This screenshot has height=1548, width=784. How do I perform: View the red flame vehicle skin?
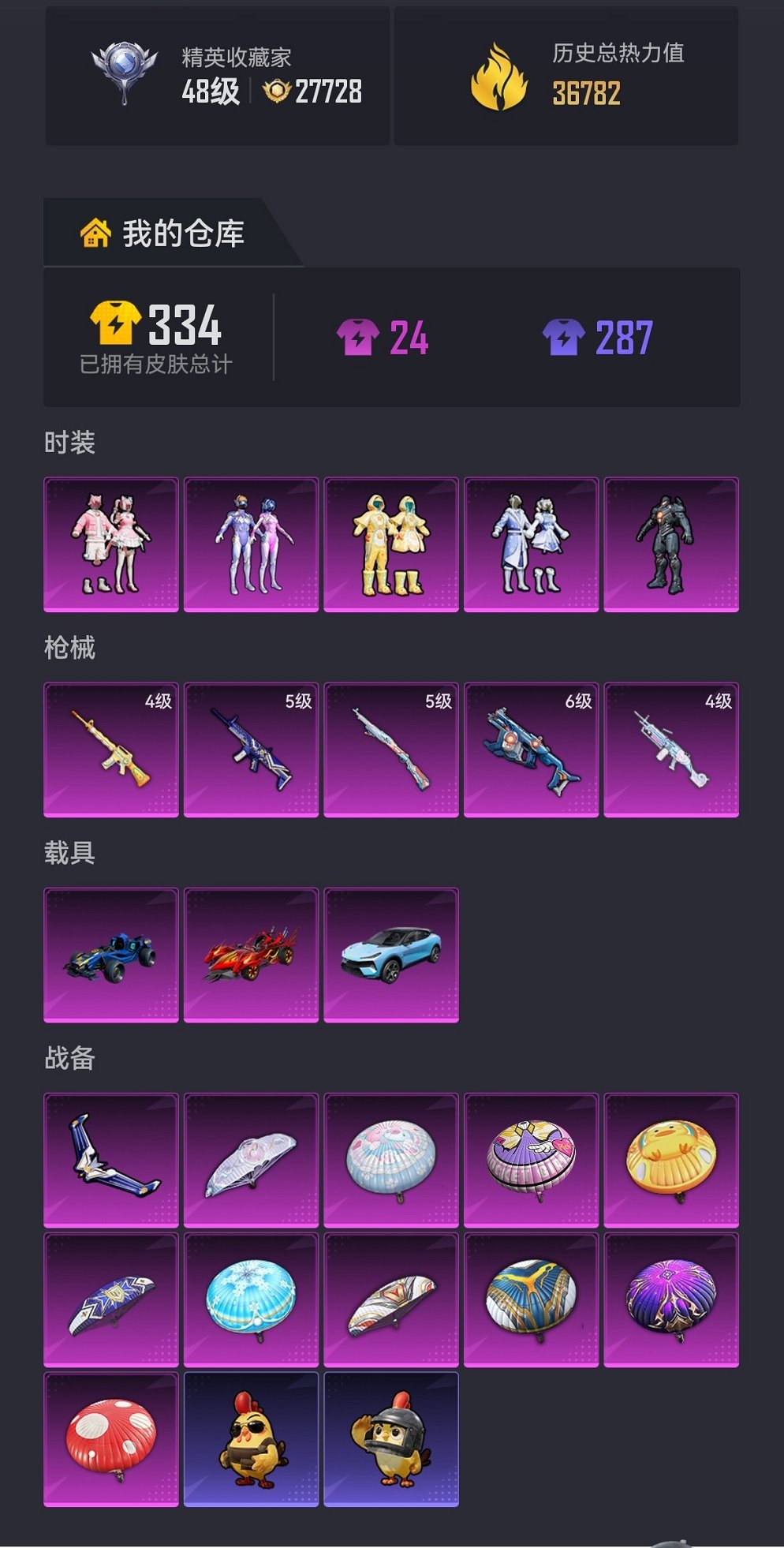[251, 955]
